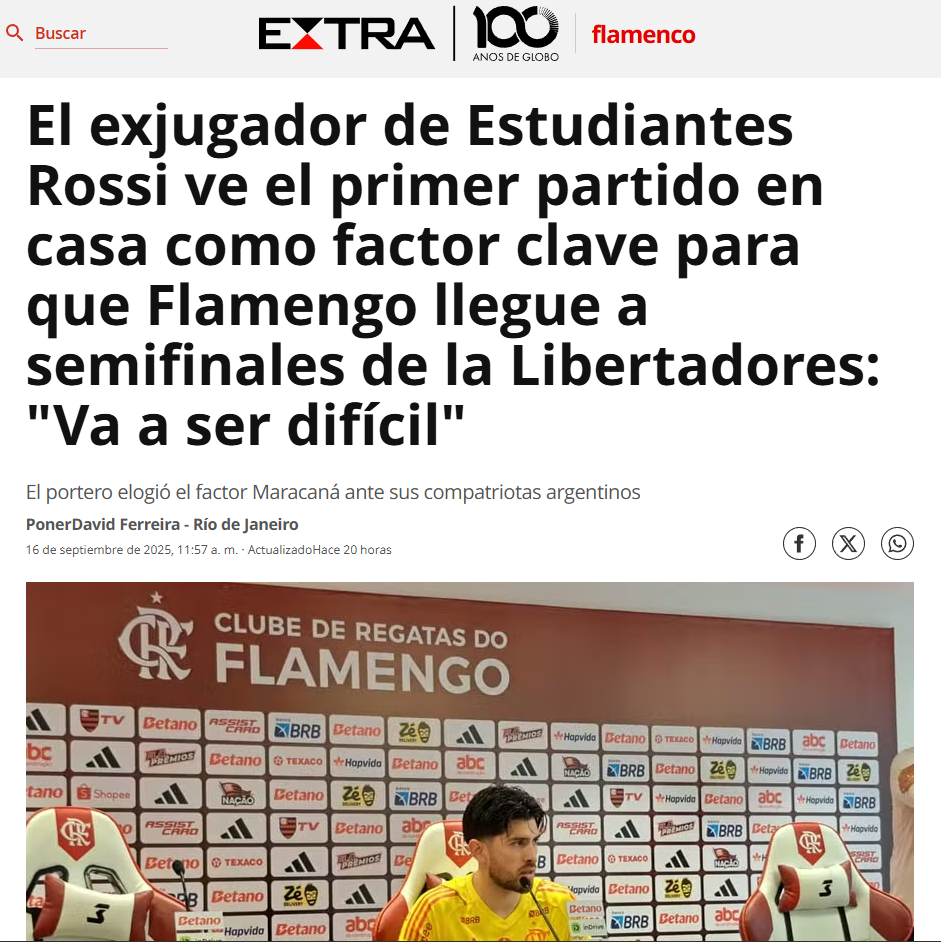Share the article on X
941x942 pixels.
click(848, 543)
